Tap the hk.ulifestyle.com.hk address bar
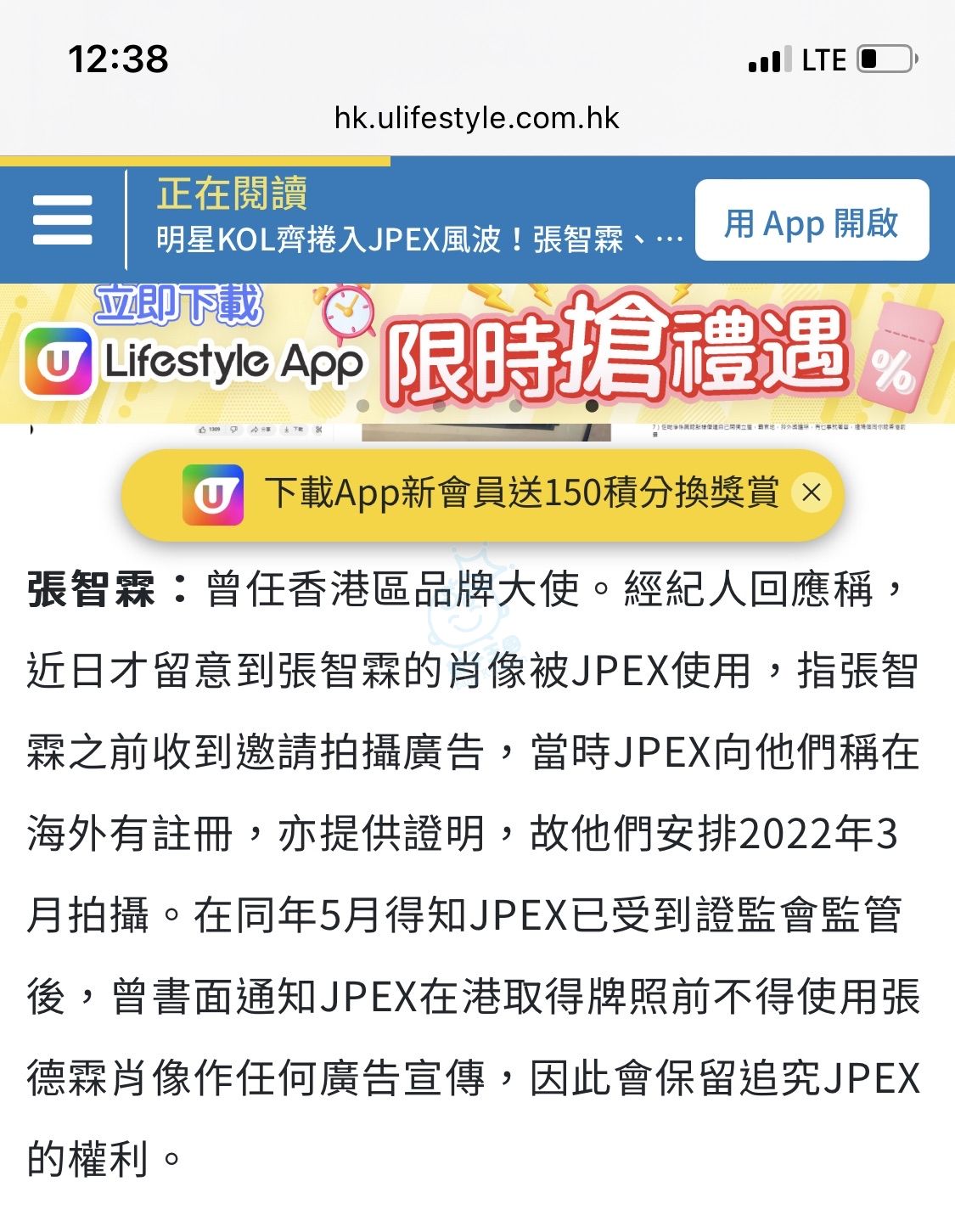 click(477, 117)
